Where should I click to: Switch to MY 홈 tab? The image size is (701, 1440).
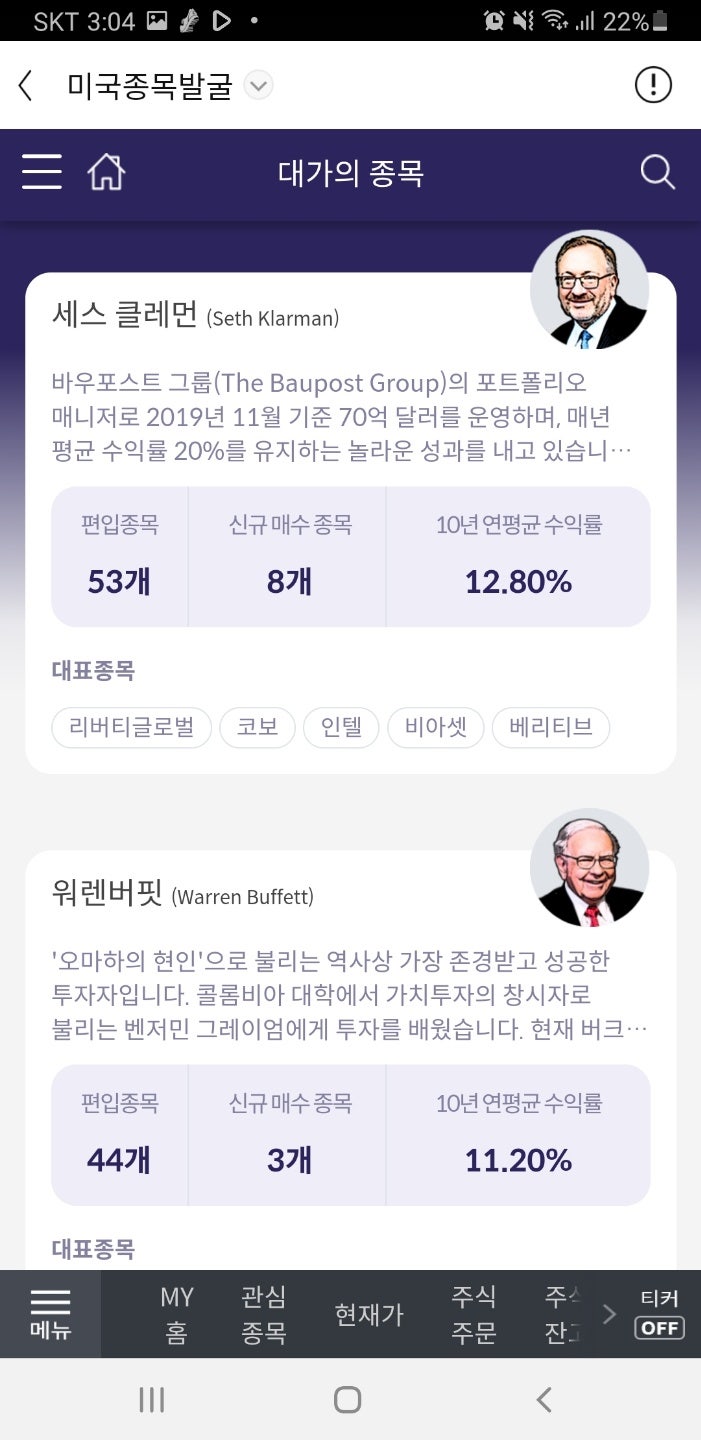pyautogui.click(x=177, y=1314)
